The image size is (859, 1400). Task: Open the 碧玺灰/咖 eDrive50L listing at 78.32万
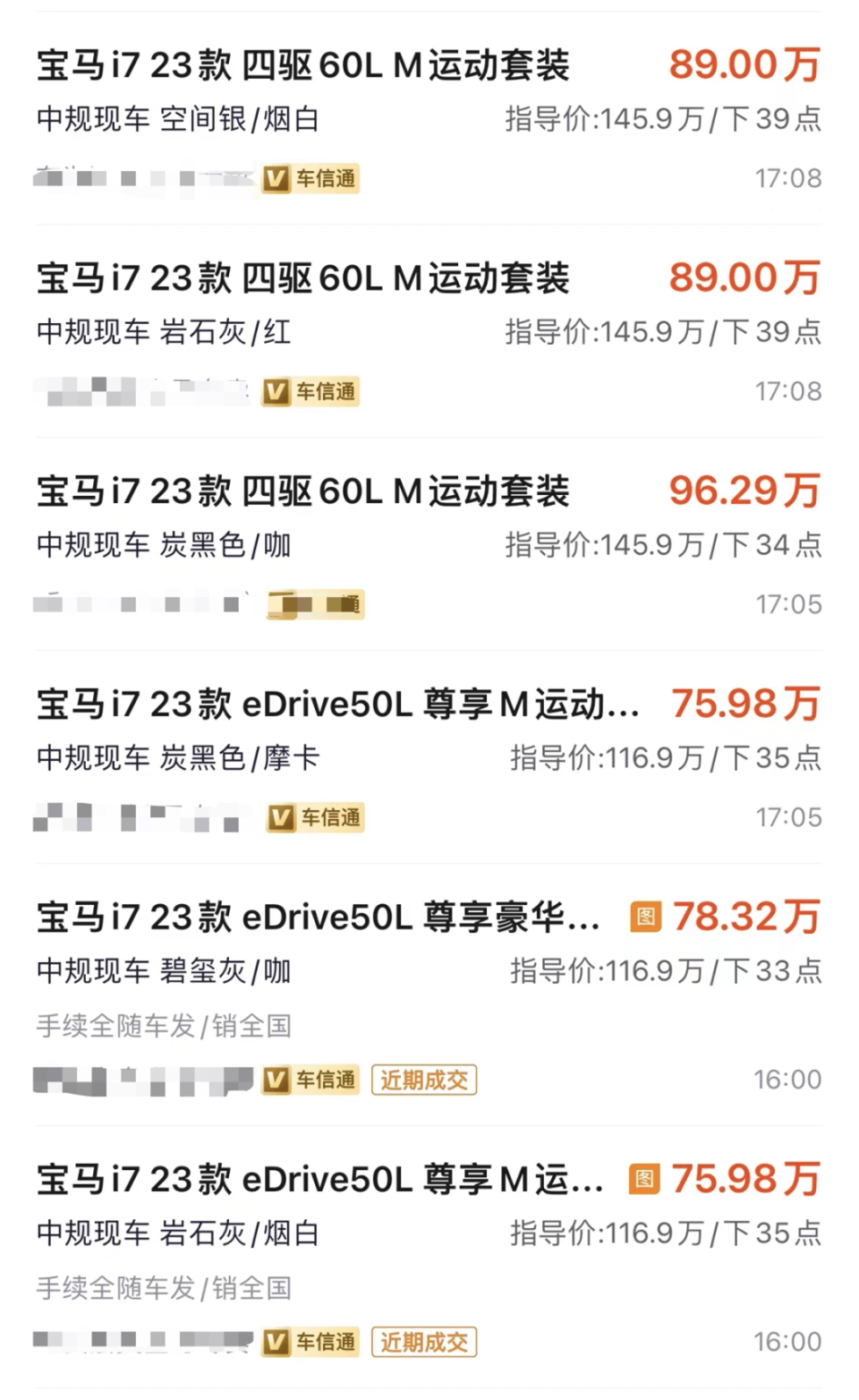coord(319,918)
